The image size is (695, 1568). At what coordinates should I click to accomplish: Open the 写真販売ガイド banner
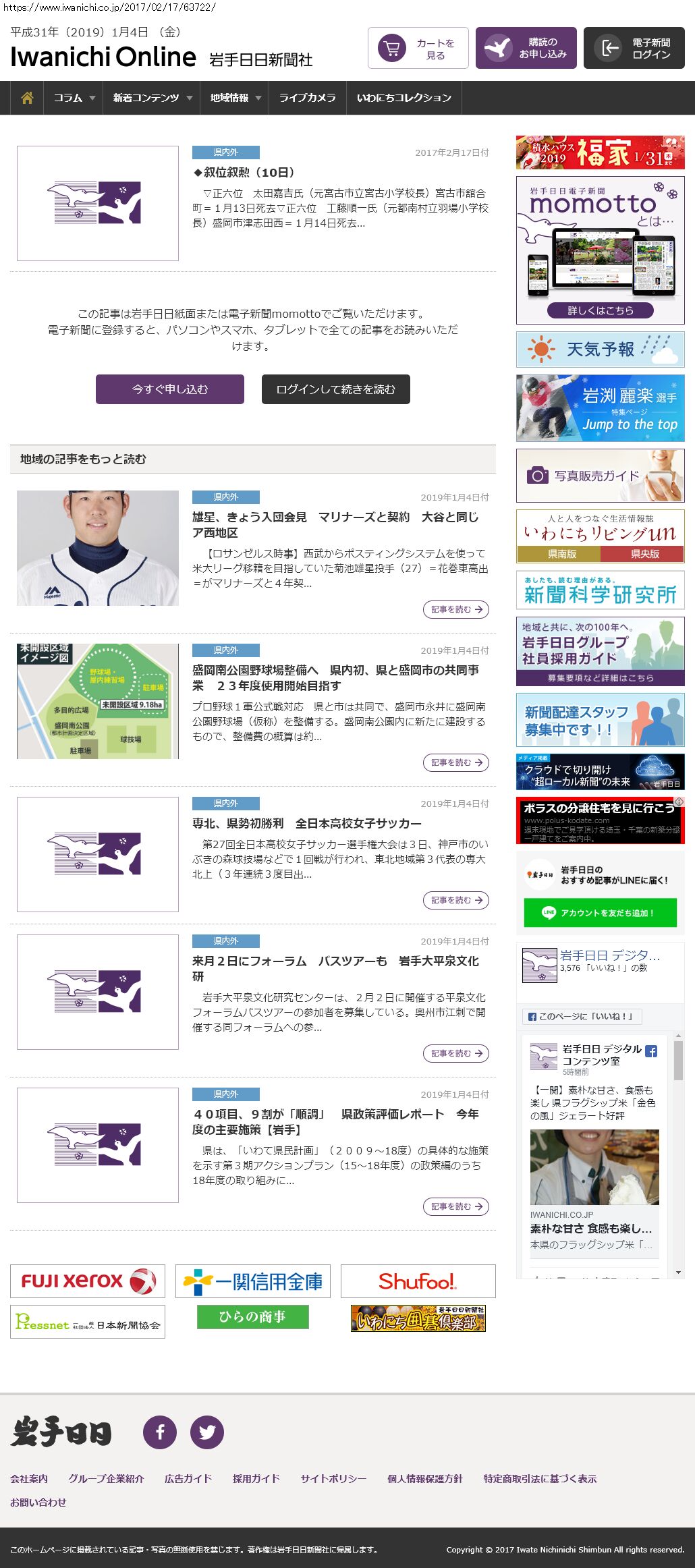(x=600, y=476)
